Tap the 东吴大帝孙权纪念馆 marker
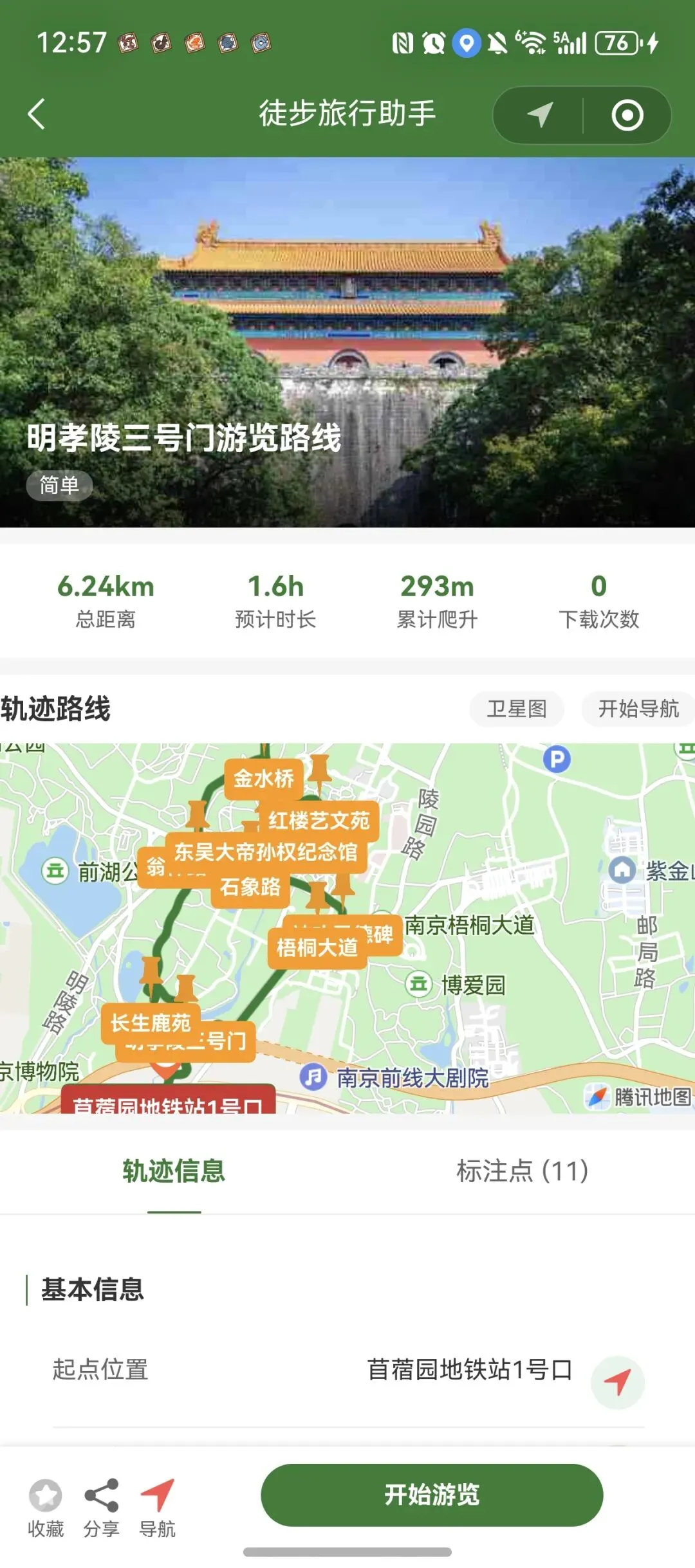Screen dimensions: 695x1568 (x=266, y=852)
